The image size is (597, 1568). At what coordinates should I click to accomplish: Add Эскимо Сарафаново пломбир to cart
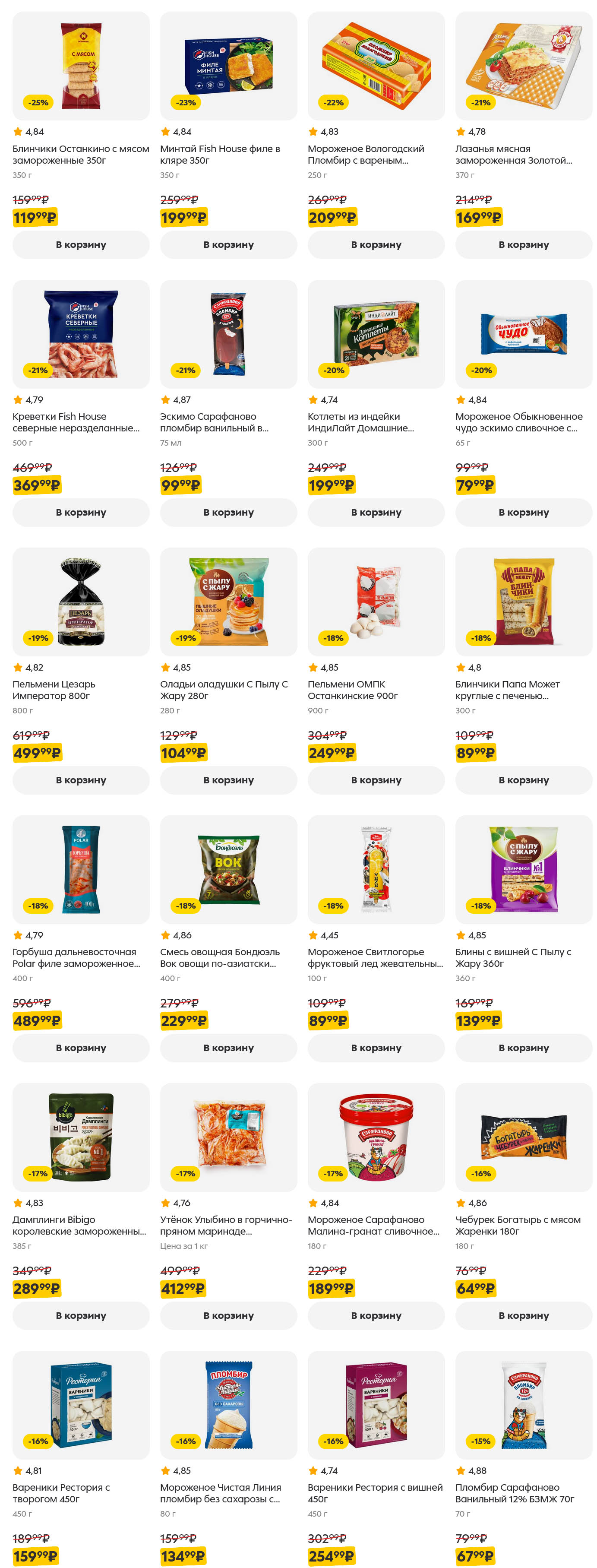pyautogui.click(x=228, y=513)
